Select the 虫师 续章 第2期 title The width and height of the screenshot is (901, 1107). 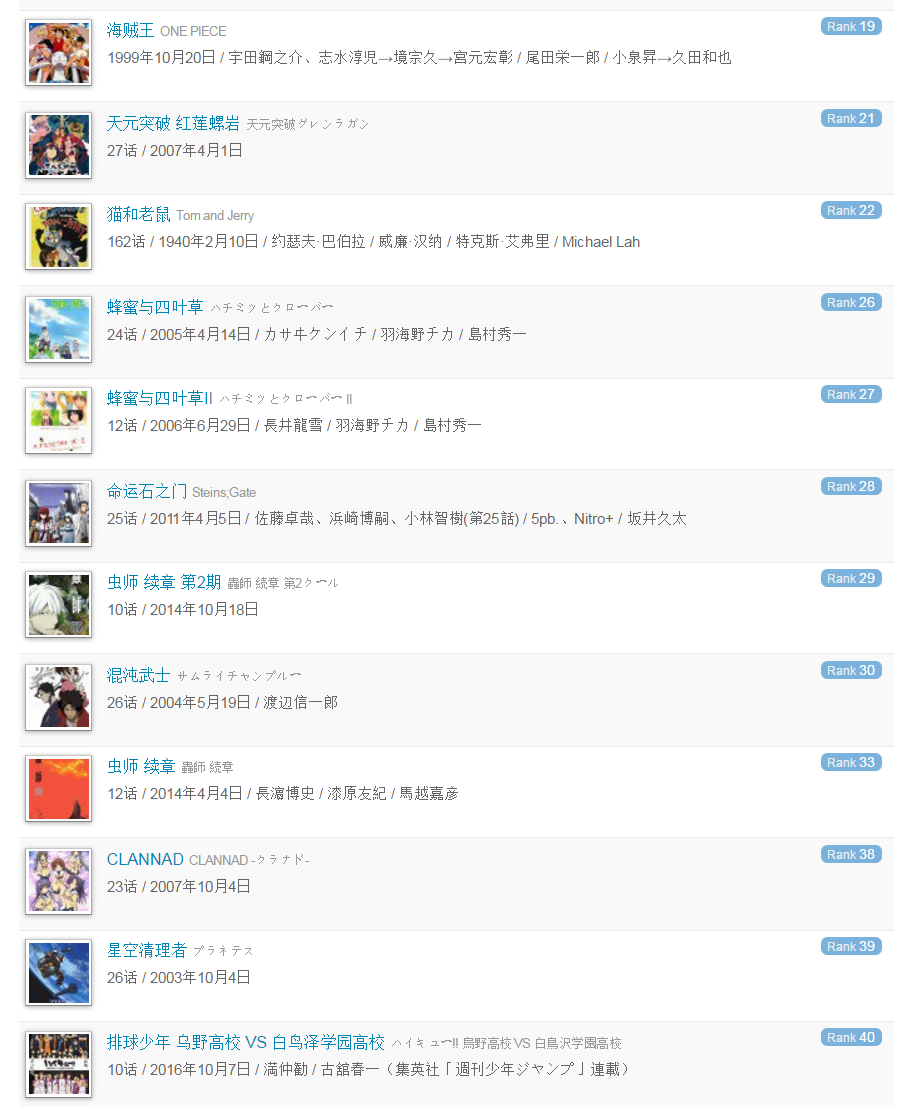click(164, 582)
